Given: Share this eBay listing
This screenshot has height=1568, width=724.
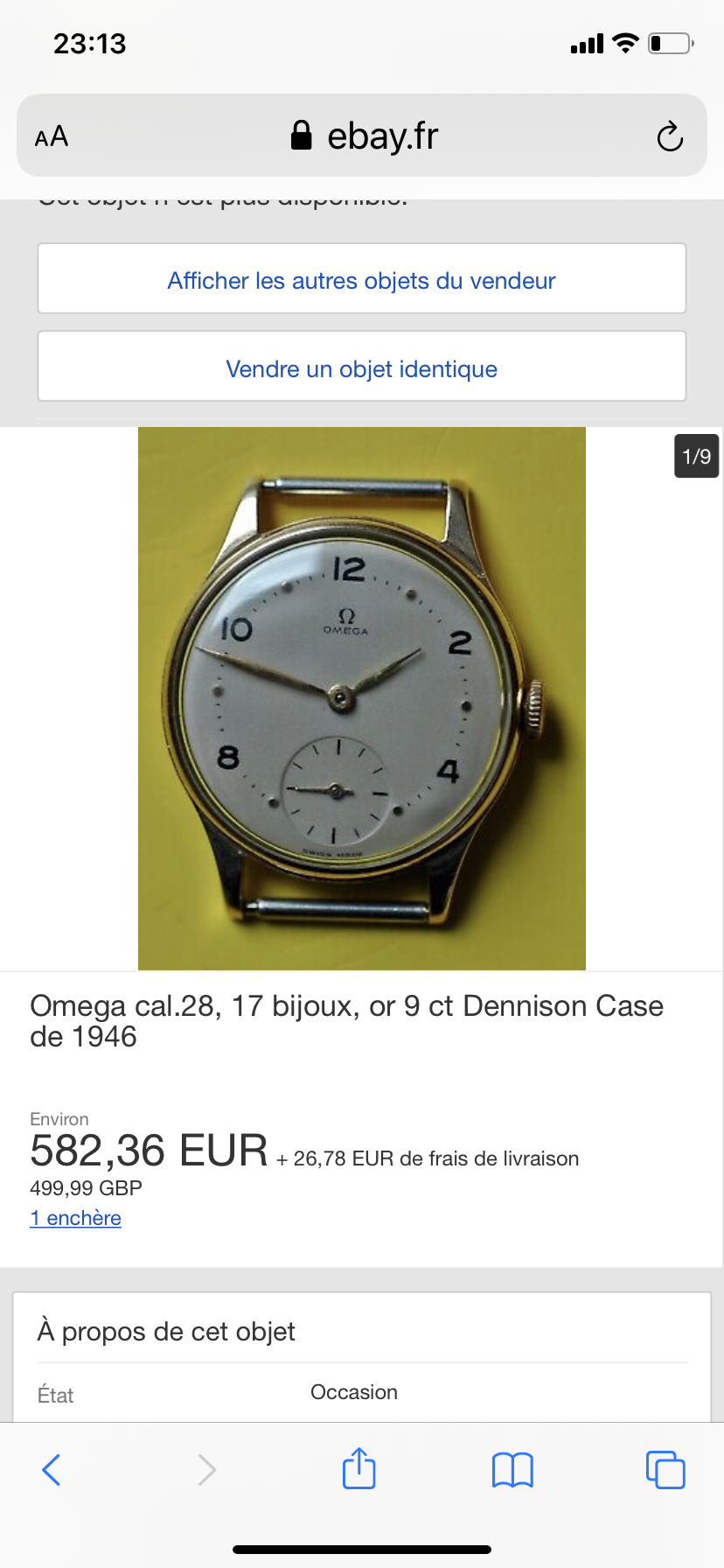Looking at the screenshot, I should (359, 1469).
